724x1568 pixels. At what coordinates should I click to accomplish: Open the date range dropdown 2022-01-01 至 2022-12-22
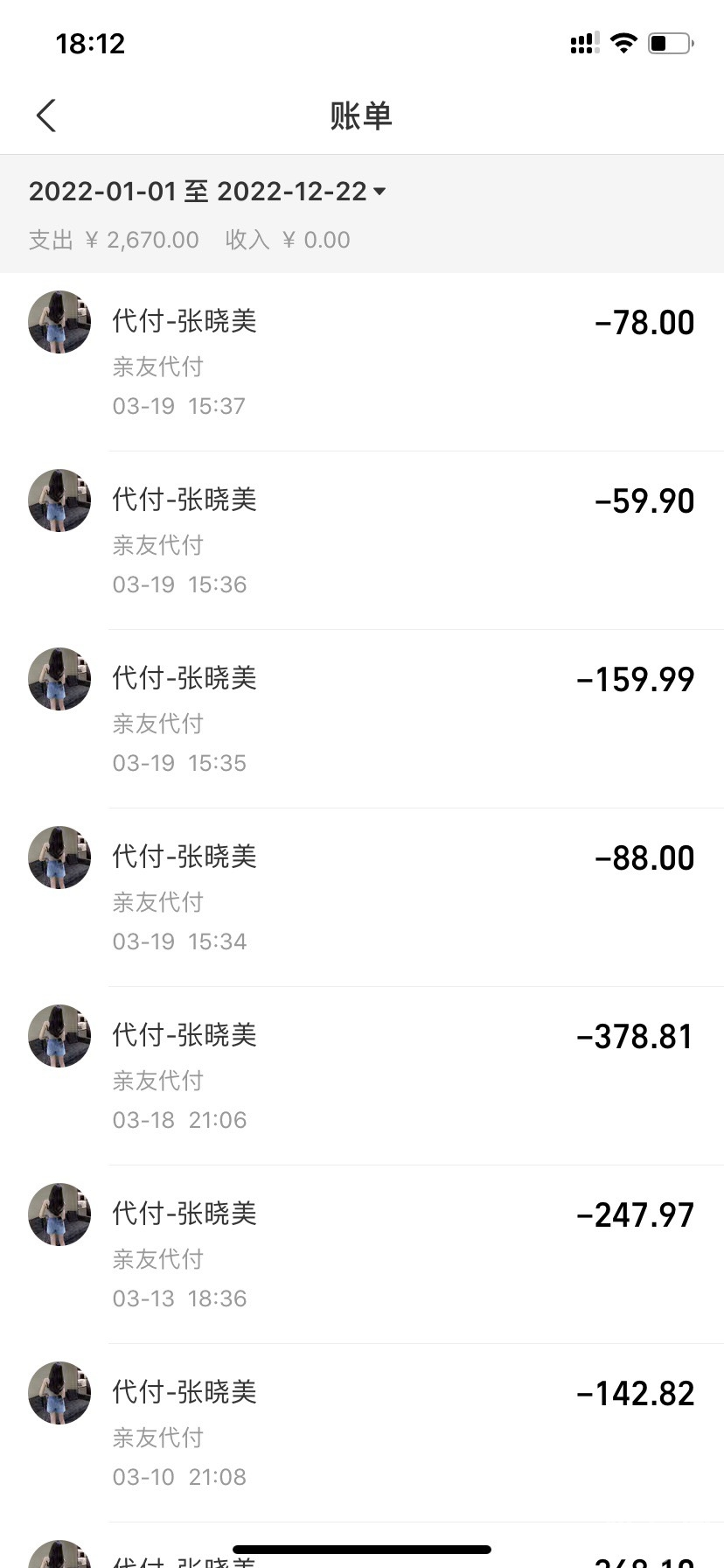tap(207, 192)
